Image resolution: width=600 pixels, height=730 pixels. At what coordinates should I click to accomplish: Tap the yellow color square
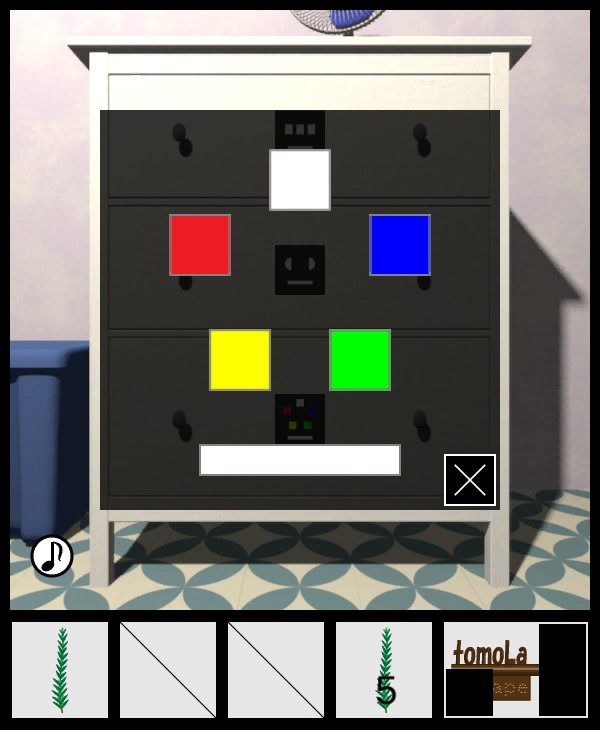click(x=240, y=360)
